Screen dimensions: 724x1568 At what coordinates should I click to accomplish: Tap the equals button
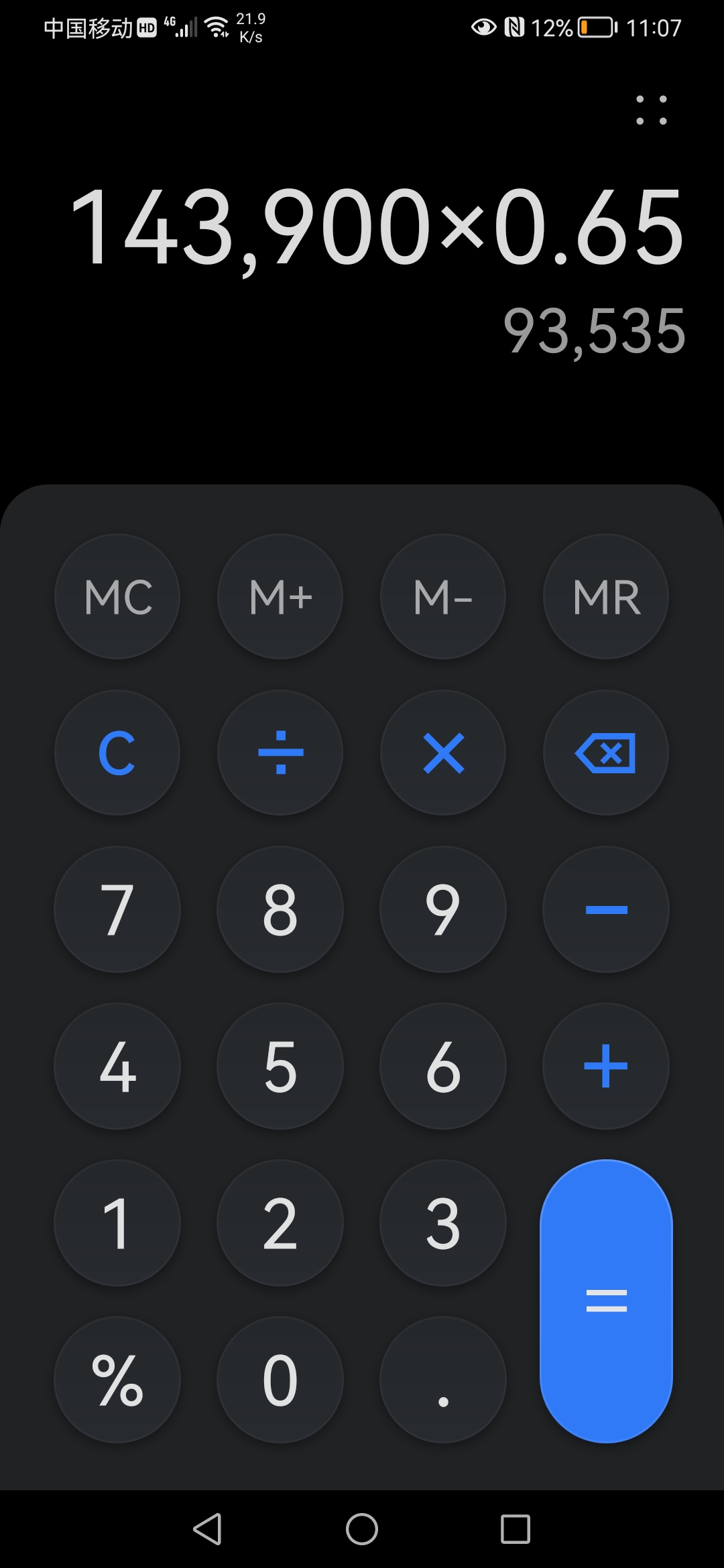pyautogui.click(x=606, y=1301)
